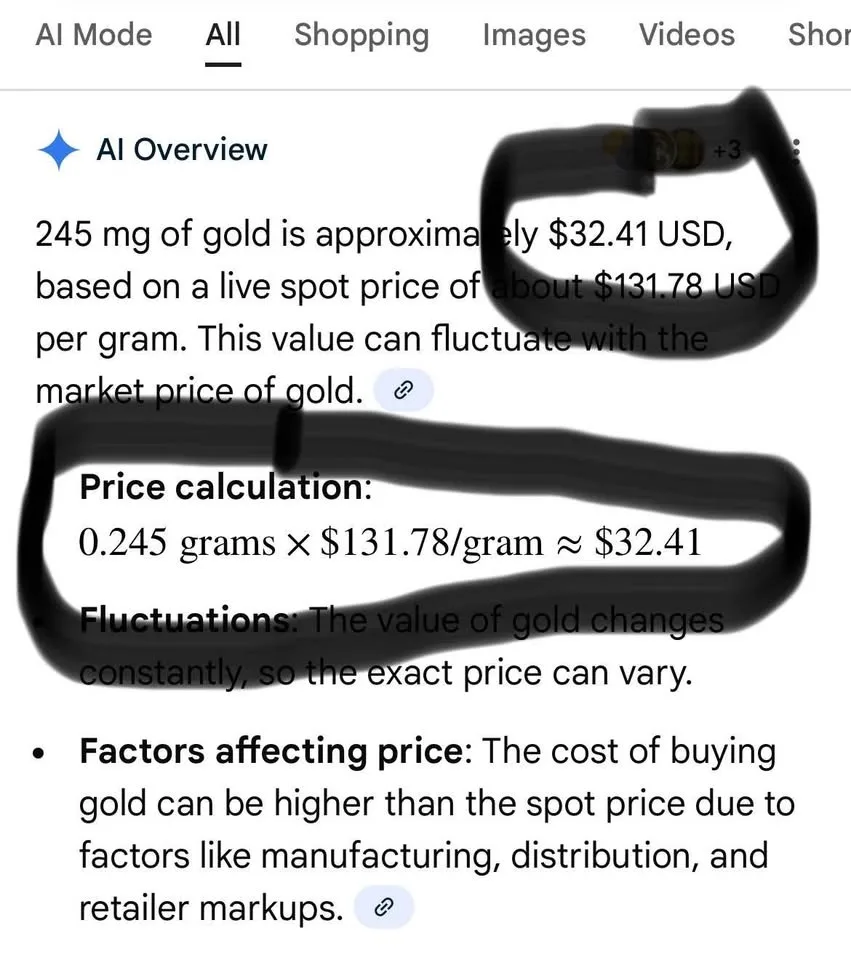Open the partially visible Shorts tab
The image size is (851, 960).
(820, 35)
